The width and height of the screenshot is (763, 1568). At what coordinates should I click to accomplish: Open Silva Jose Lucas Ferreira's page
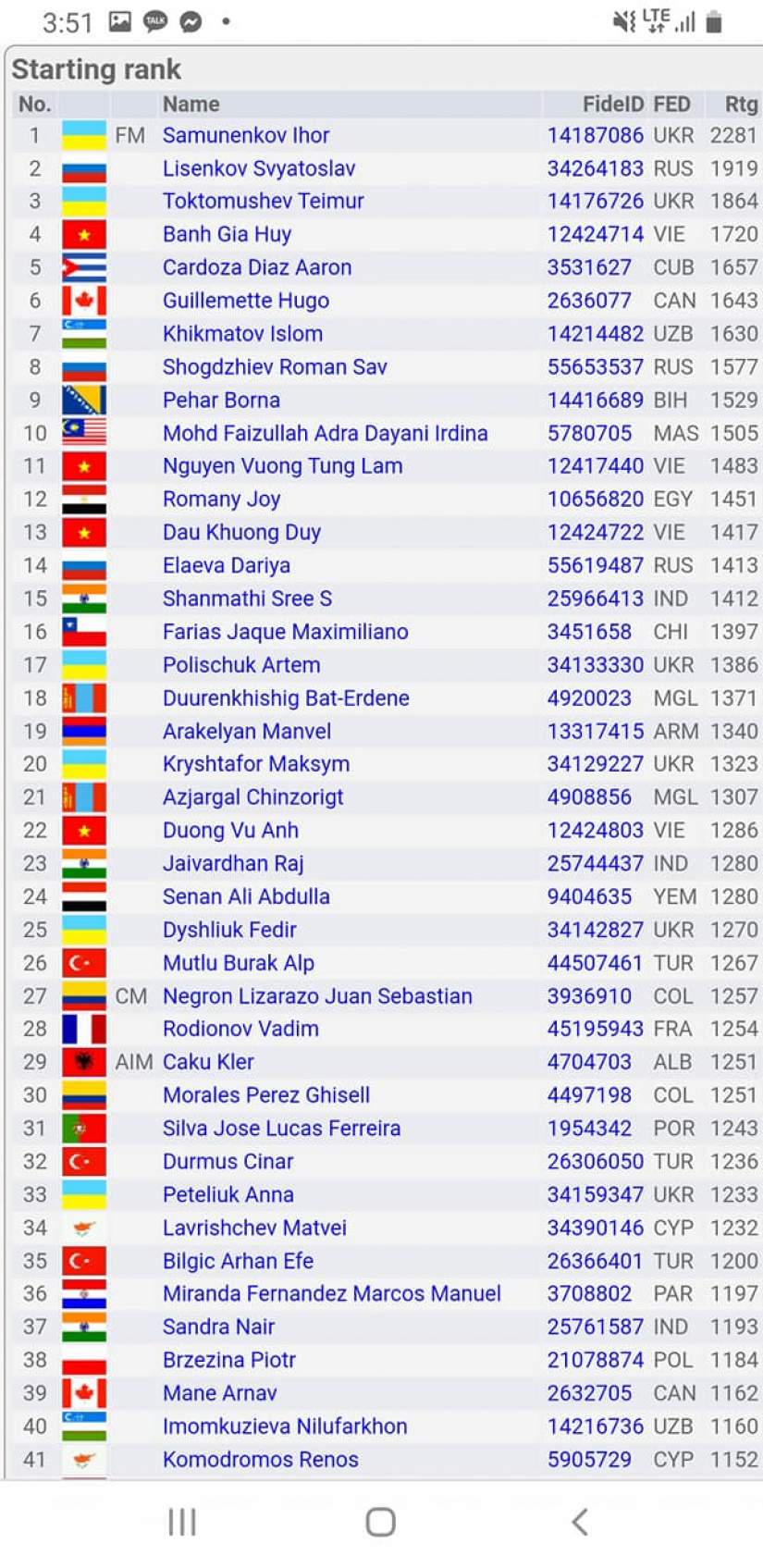282,1129
